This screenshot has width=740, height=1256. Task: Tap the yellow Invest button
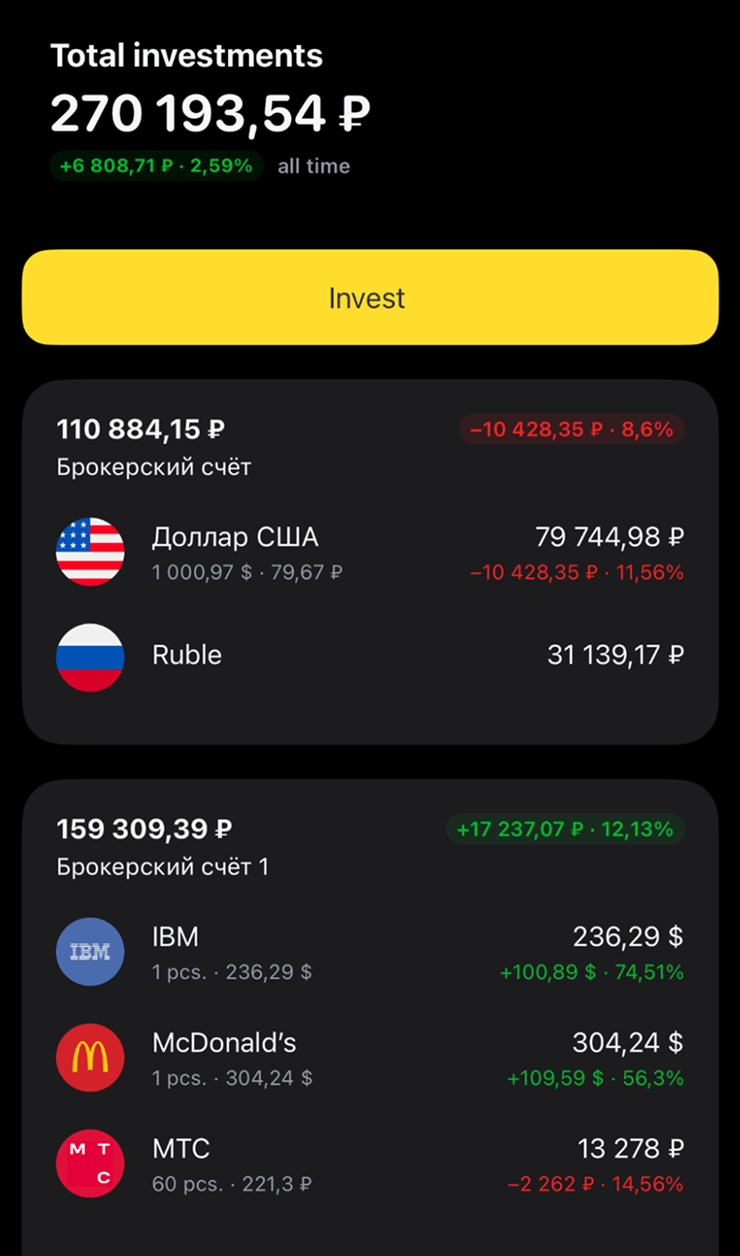370,297
